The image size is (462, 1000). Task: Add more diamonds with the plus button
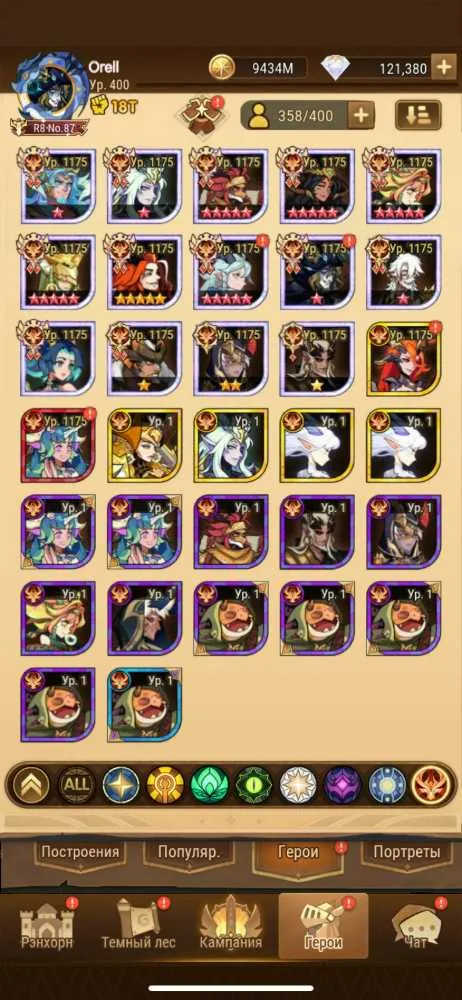click(x=443, y=67)
